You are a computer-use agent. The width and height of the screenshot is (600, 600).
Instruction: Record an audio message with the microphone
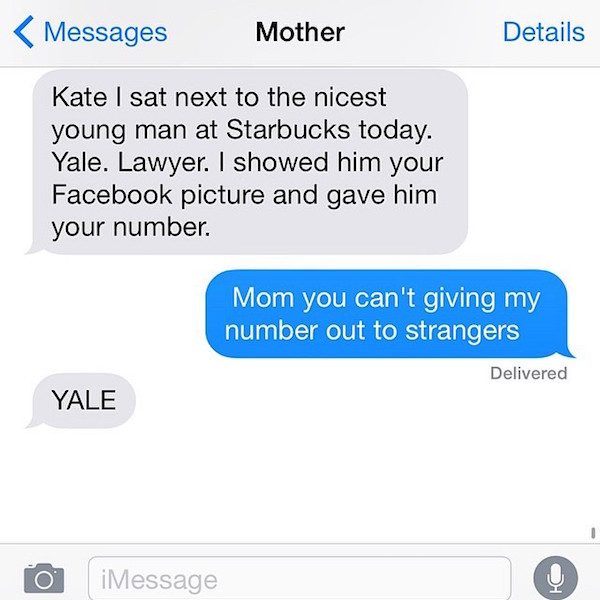pos(555,577)
